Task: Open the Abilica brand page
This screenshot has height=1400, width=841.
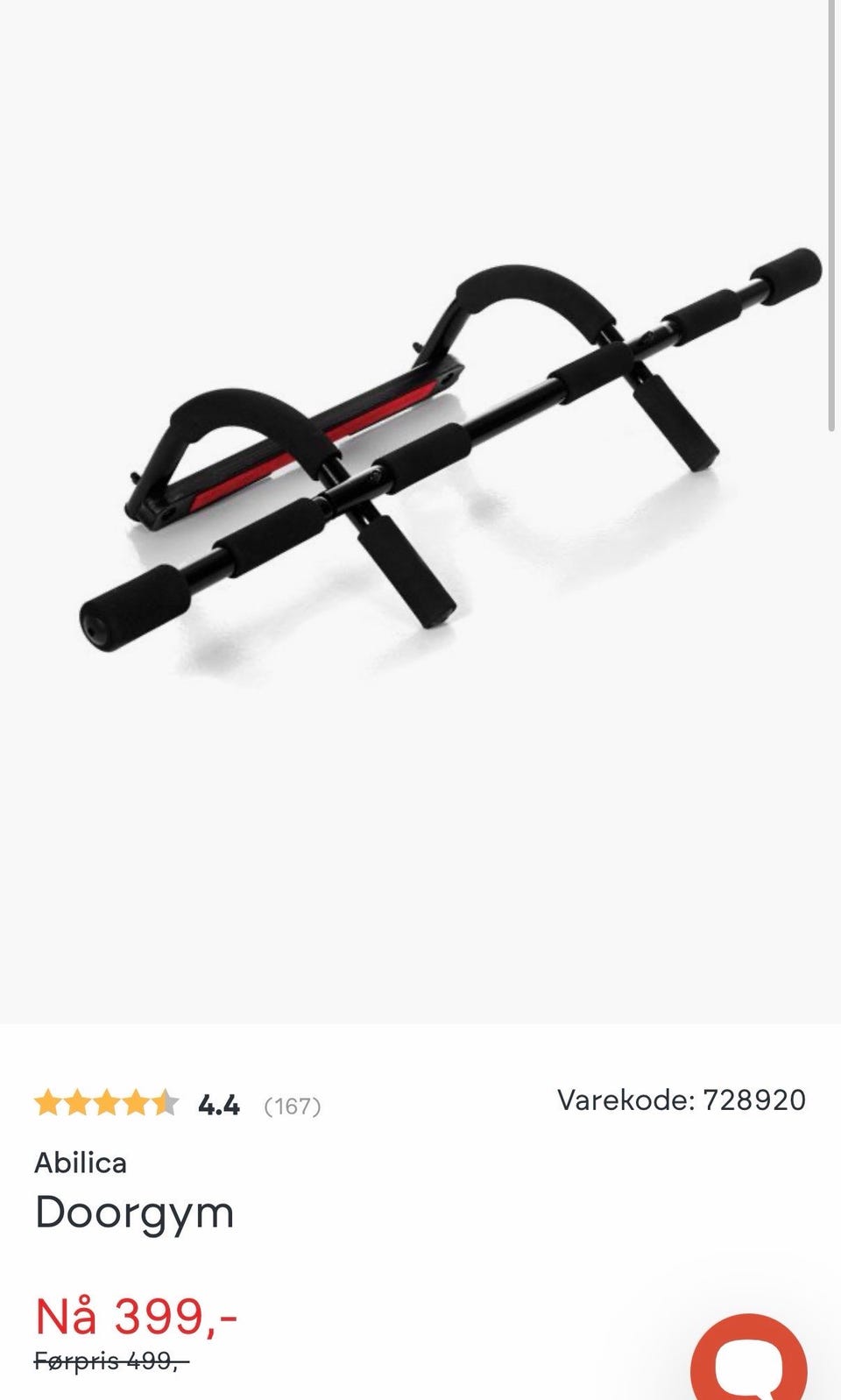Action: pos(81,1163)
